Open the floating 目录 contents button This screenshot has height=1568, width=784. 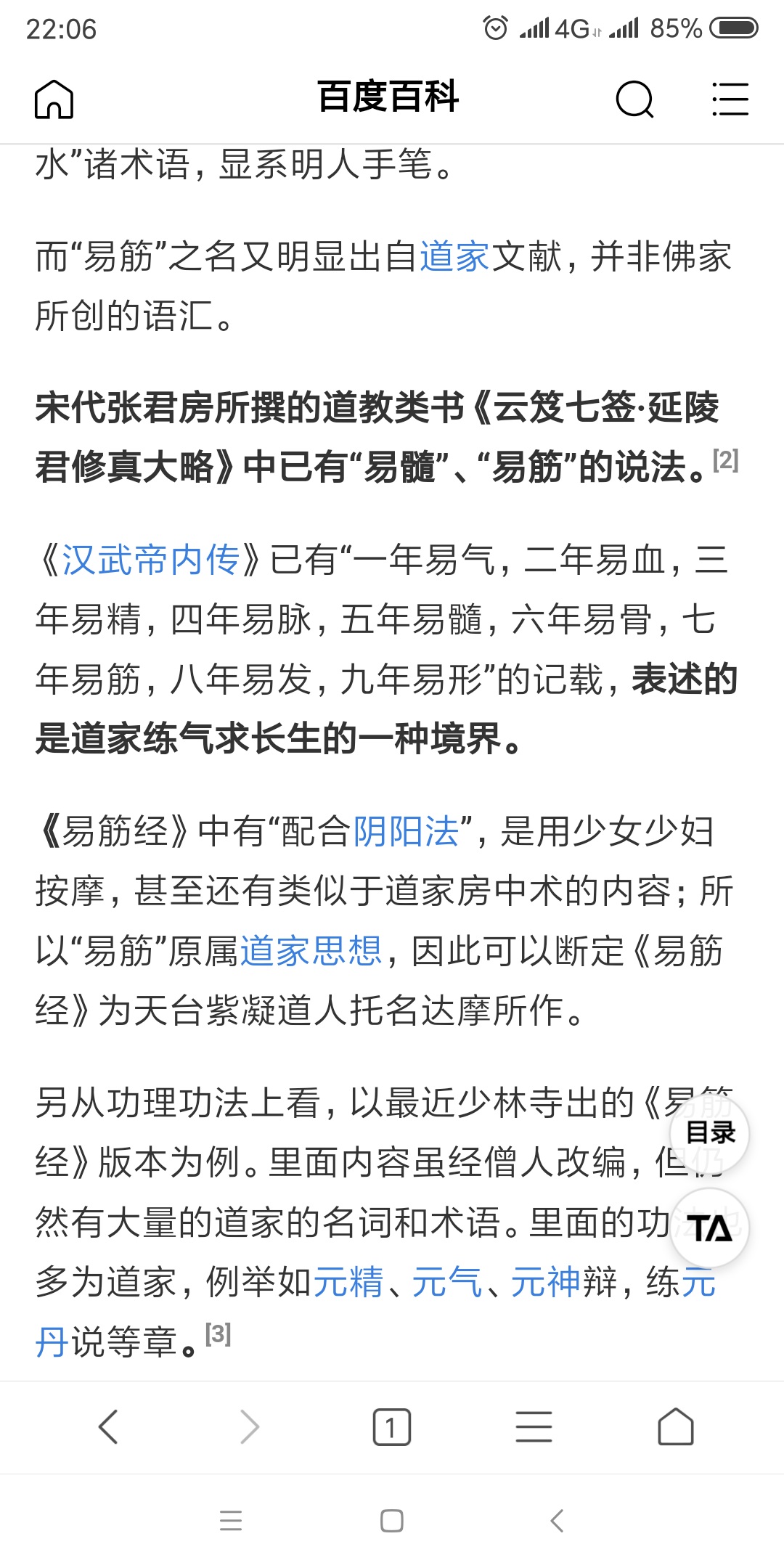[711, 1132]
